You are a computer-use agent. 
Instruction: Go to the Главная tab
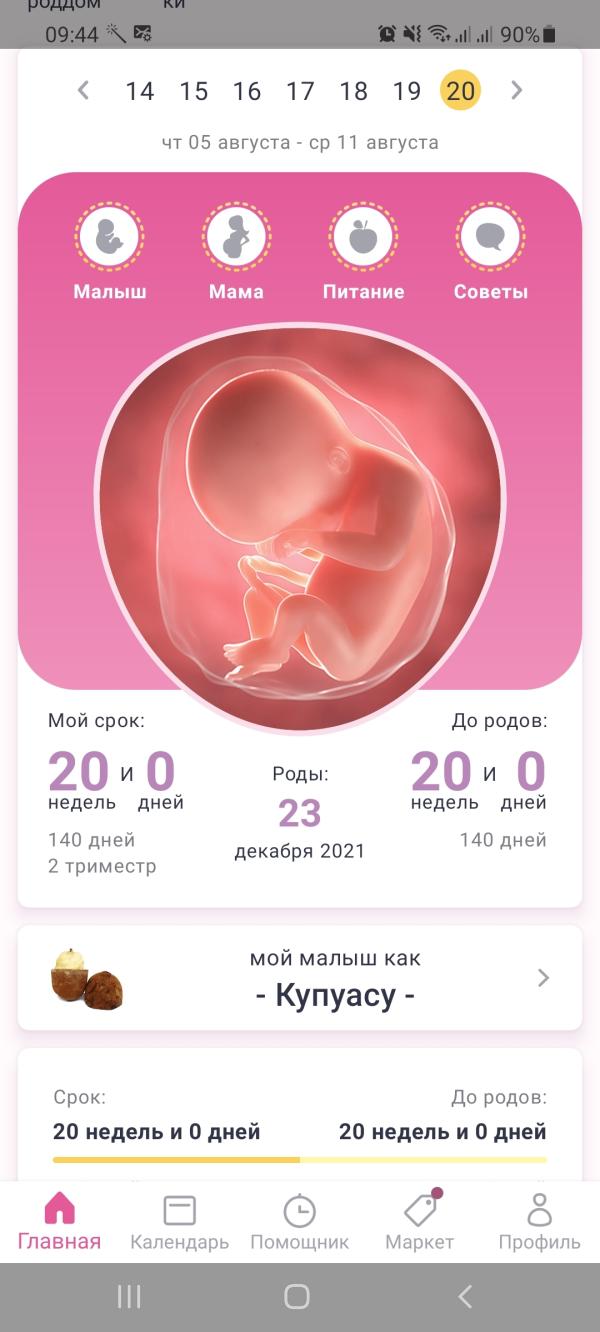60,1222
